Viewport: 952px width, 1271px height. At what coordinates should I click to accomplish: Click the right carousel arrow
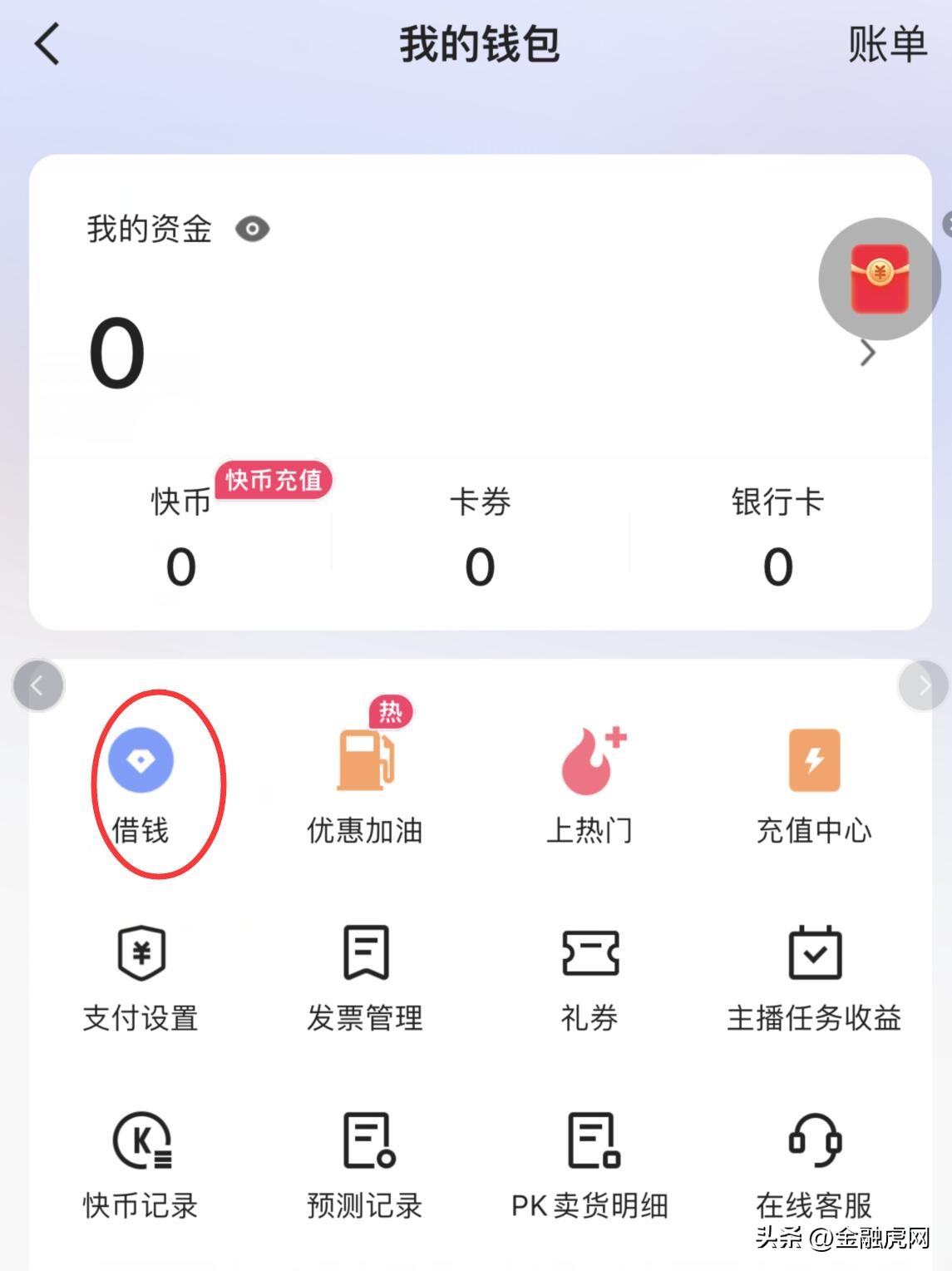[923, 684]
